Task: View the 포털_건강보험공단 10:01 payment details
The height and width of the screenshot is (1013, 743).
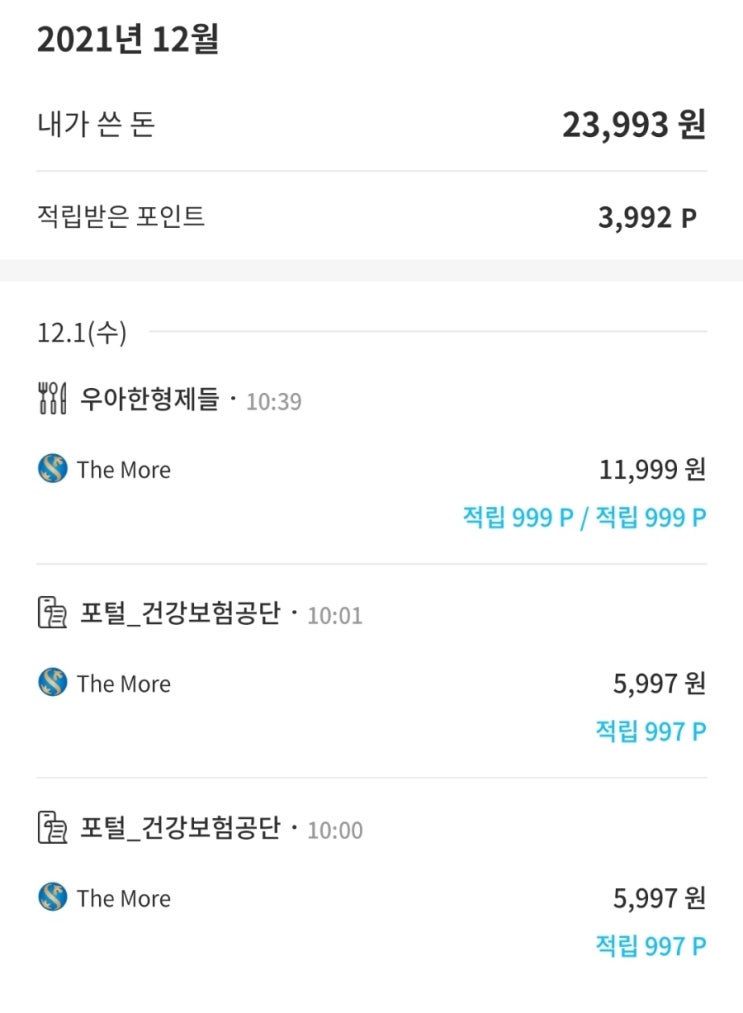Action: tap(180, 615)
